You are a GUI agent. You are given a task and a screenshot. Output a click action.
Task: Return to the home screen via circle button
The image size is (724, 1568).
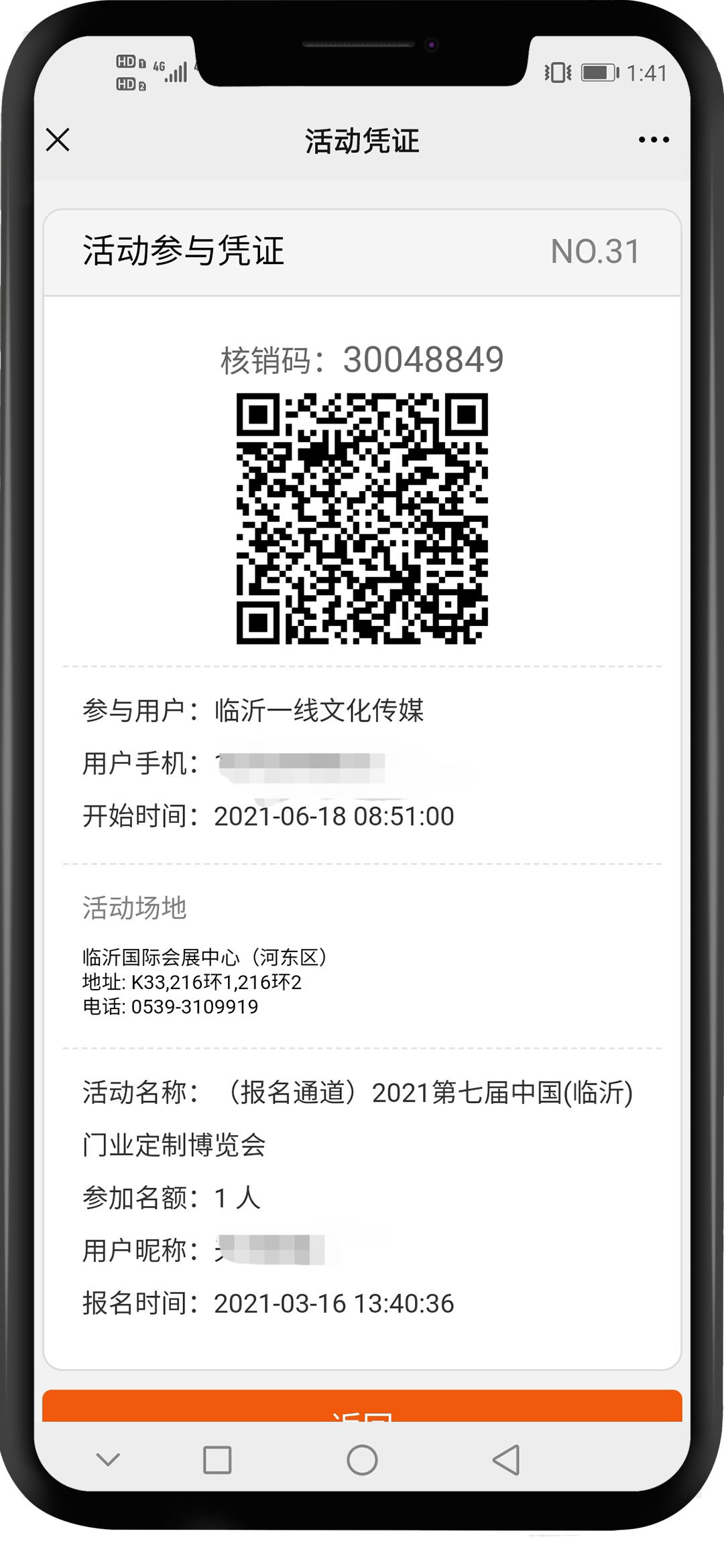click(362, 1459)
